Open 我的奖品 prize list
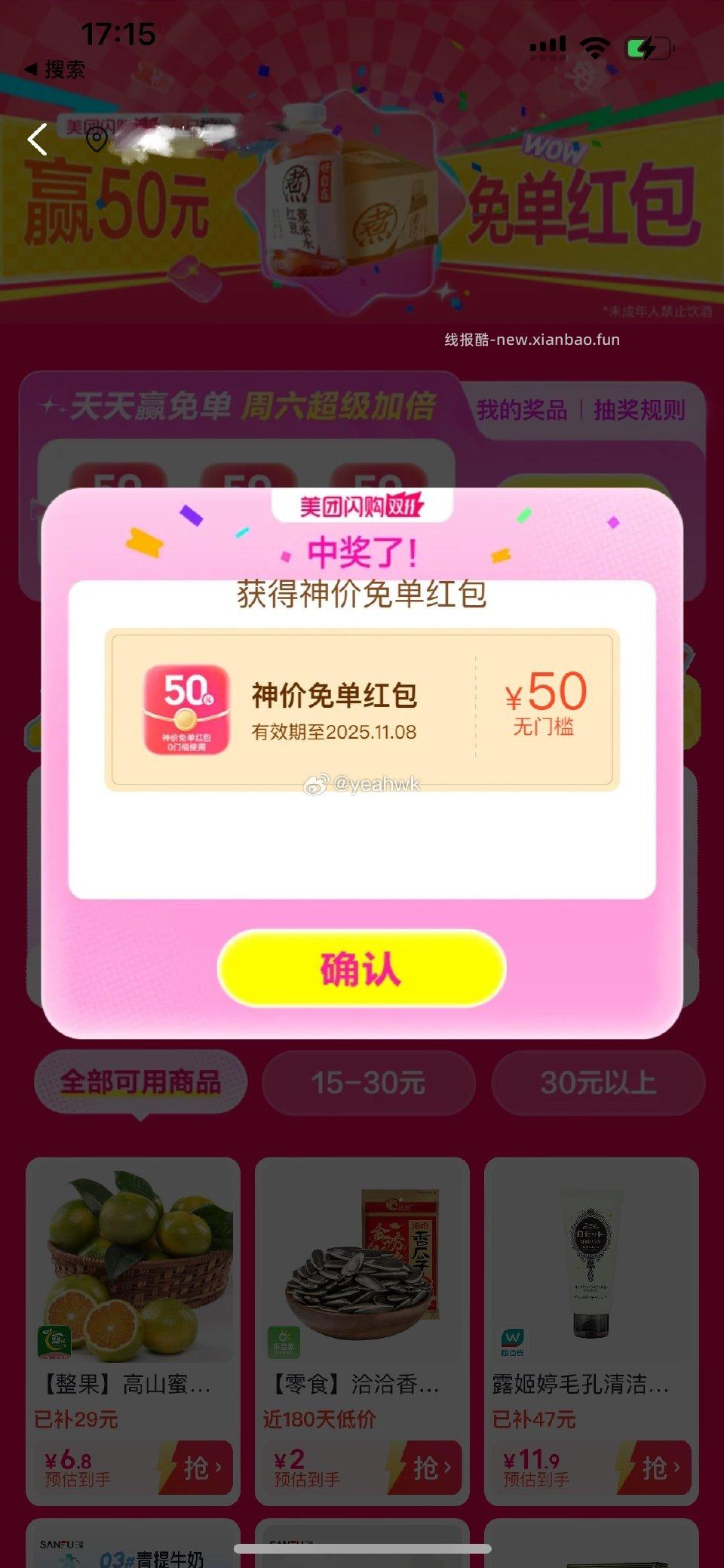Viewport: 724px width, 1568px height. point(521,410)
